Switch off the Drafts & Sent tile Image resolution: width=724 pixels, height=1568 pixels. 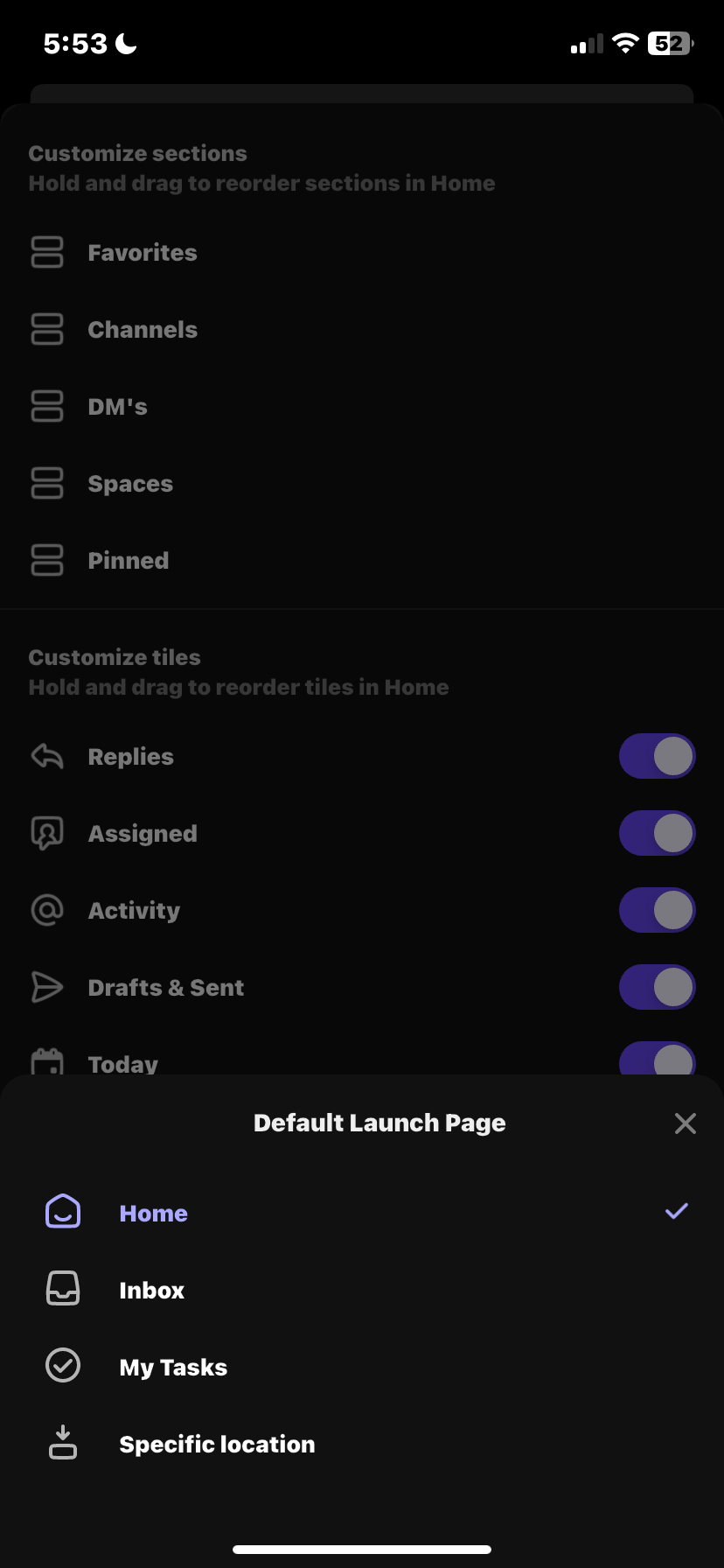[657, 987]
